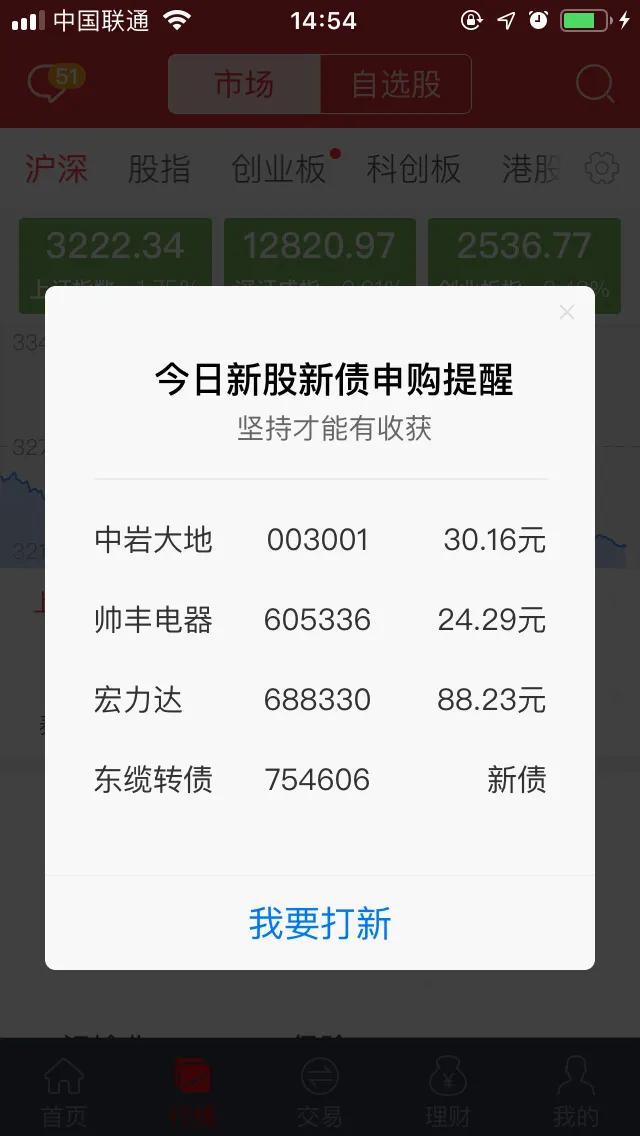The height and width of the screenshot is (1136, 640).
Task: Open the search icon in the header
Action: 595,85
